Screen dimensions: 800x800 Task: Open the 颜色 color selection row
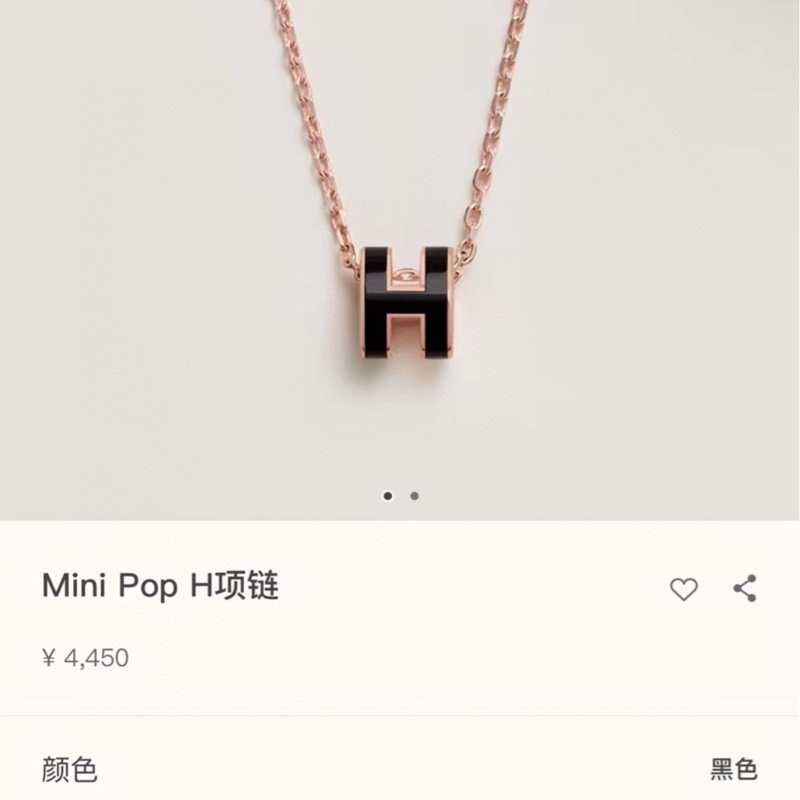point(400,769)
